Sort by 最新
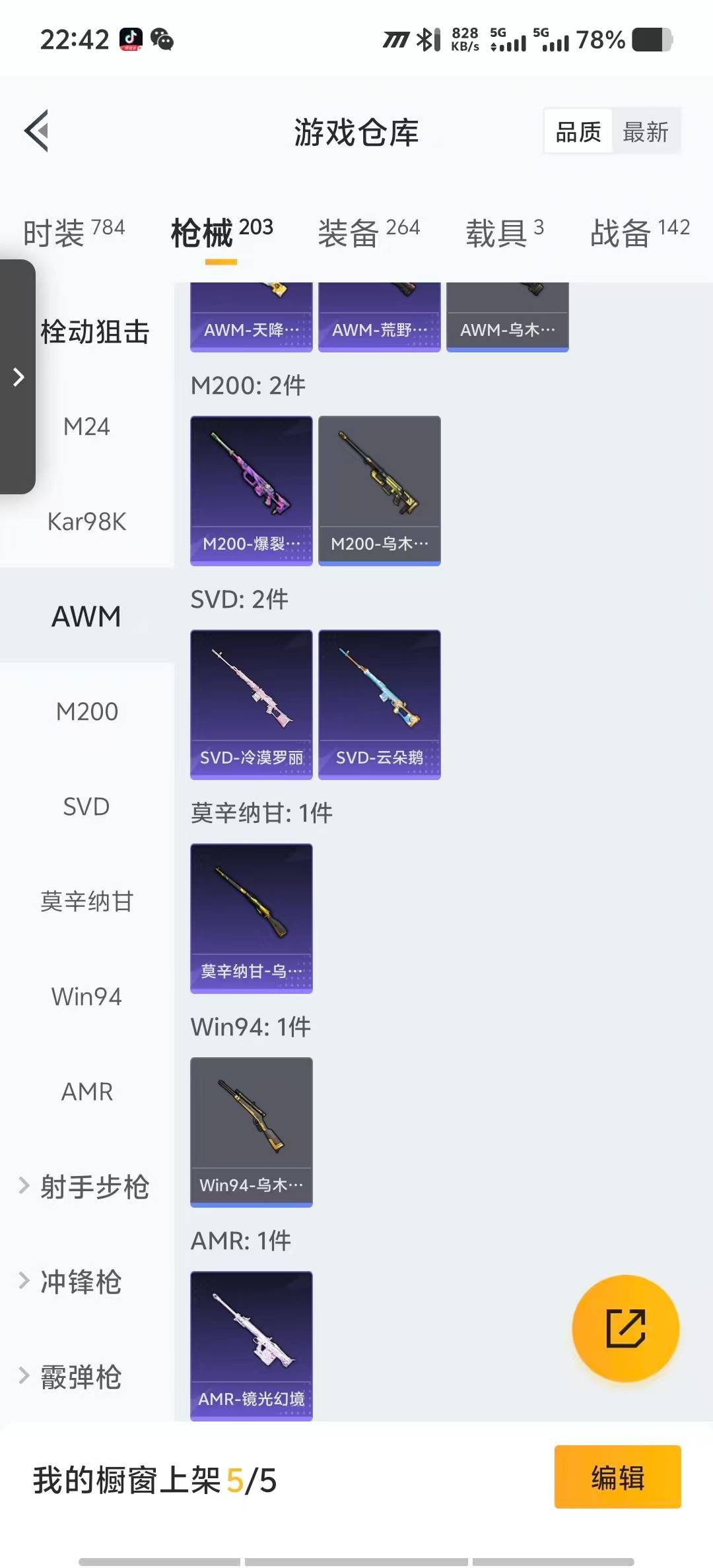The image size is (713, 1568). (x=645, y=132)
